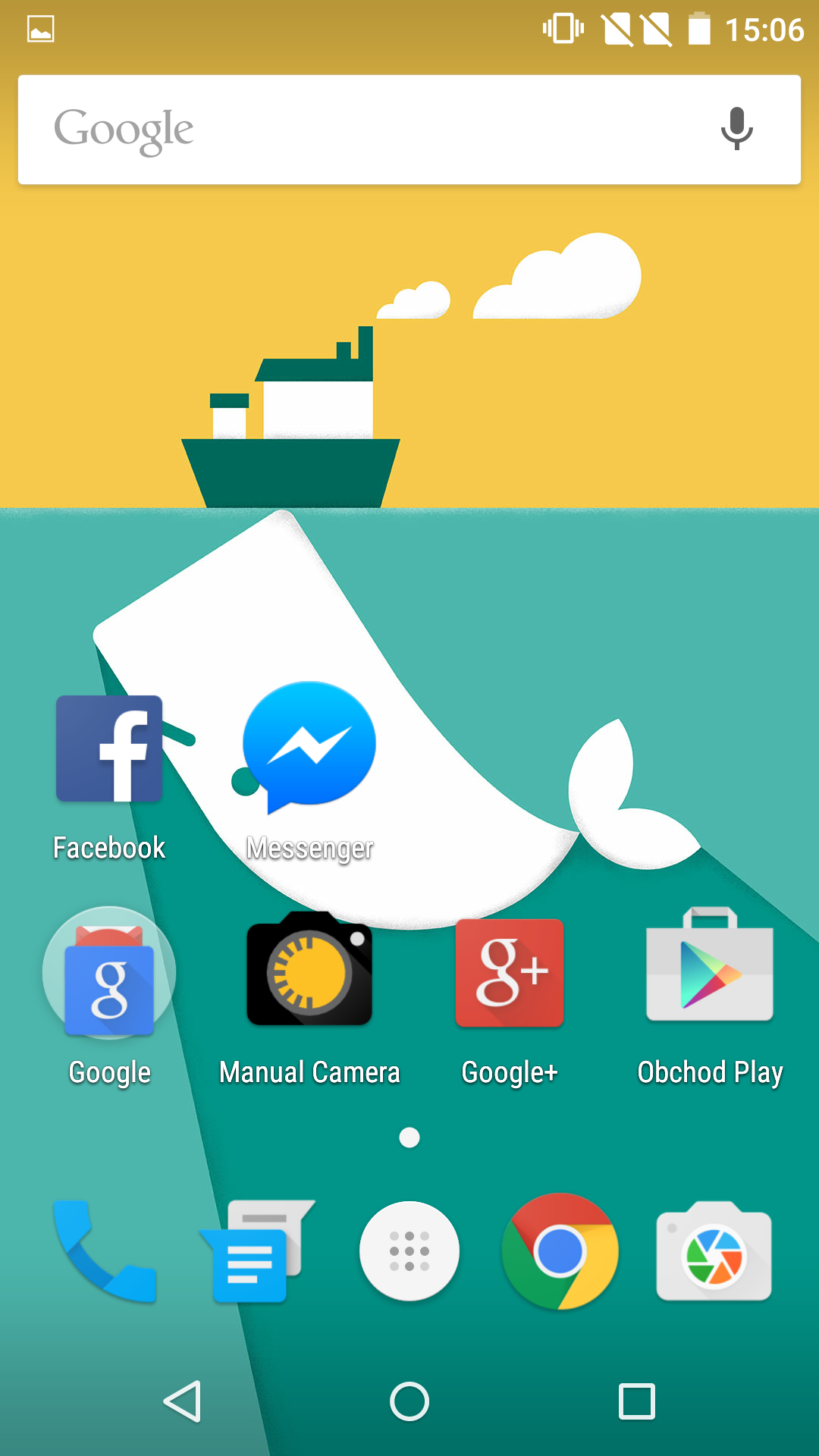This screenshot has width=819, height=1456.
Task: Tap the home screen page indicator dot
Action: click(409, 1137)
